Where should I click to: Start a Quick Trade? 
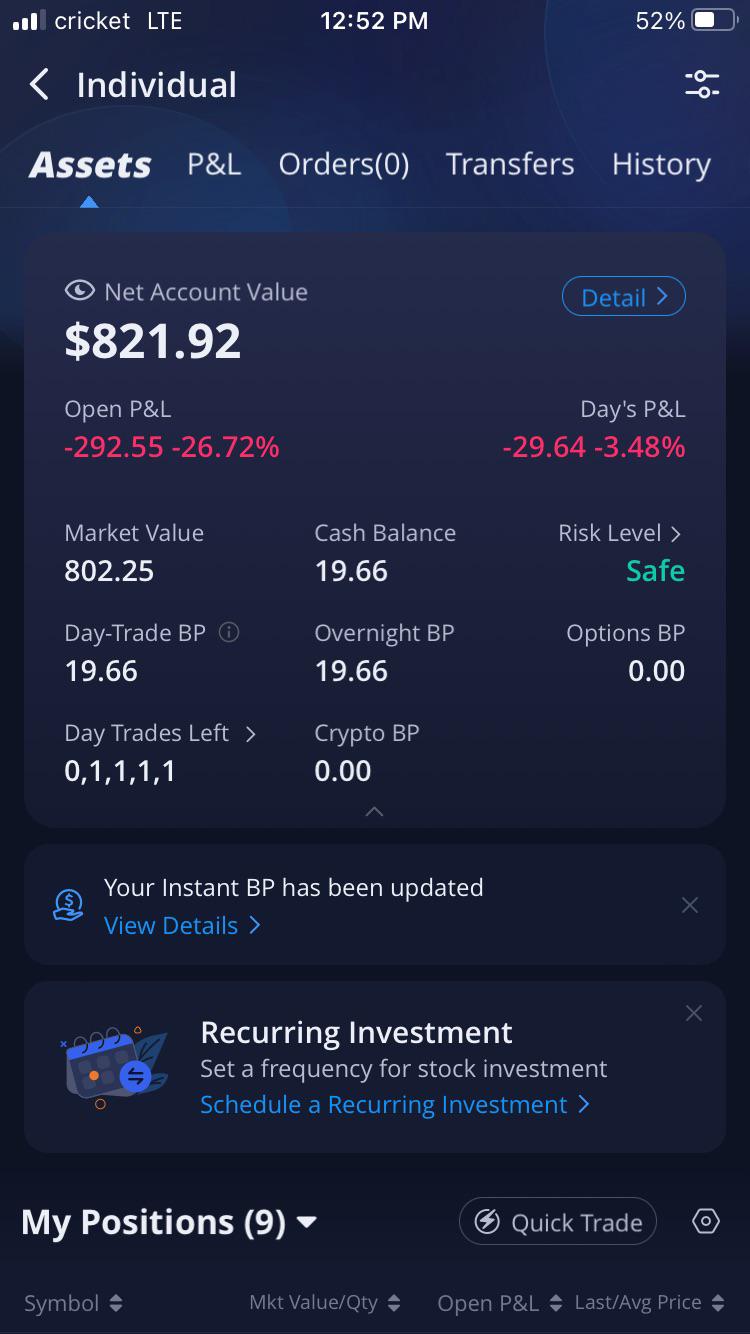click(558, 1222)
